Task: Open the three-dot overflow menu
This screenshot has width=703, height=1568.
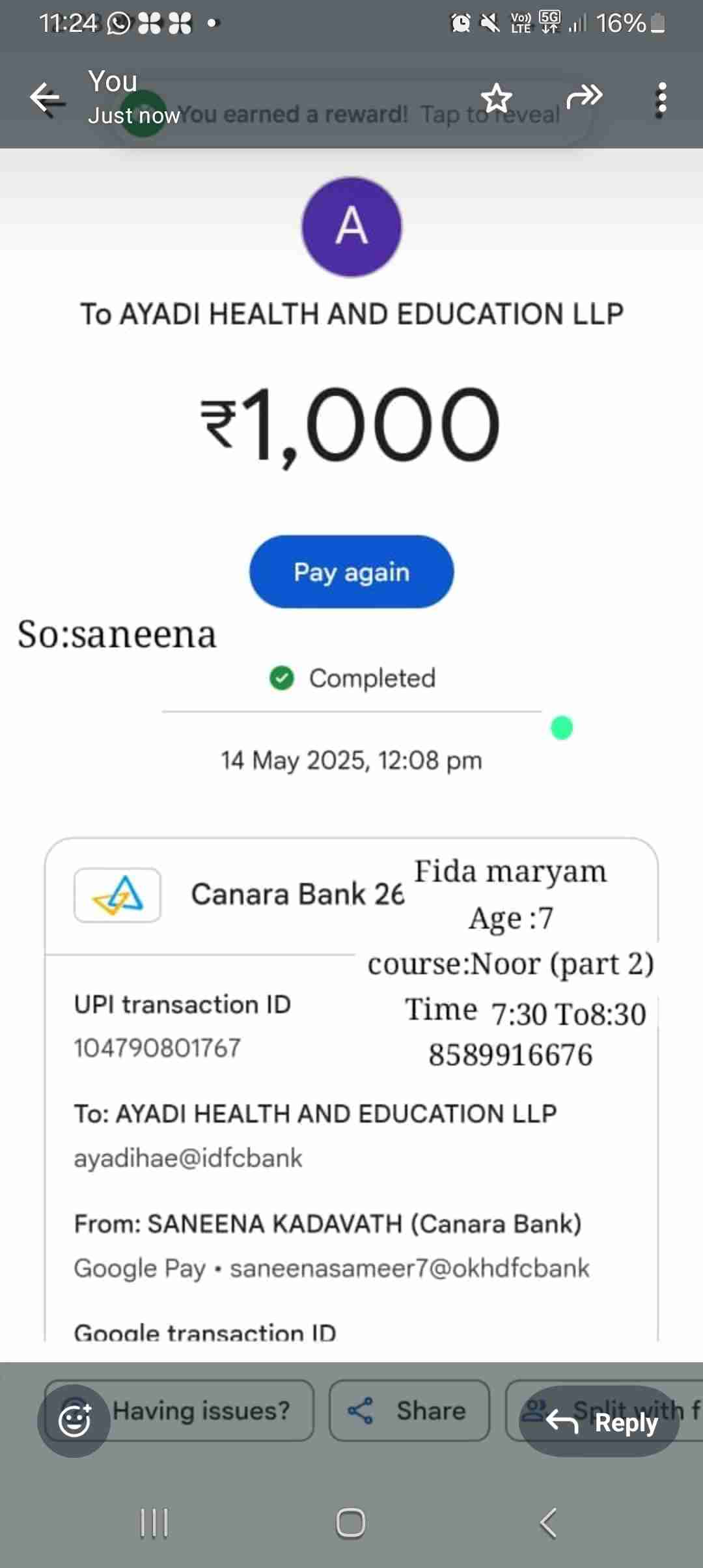Action: coord(661,100)
